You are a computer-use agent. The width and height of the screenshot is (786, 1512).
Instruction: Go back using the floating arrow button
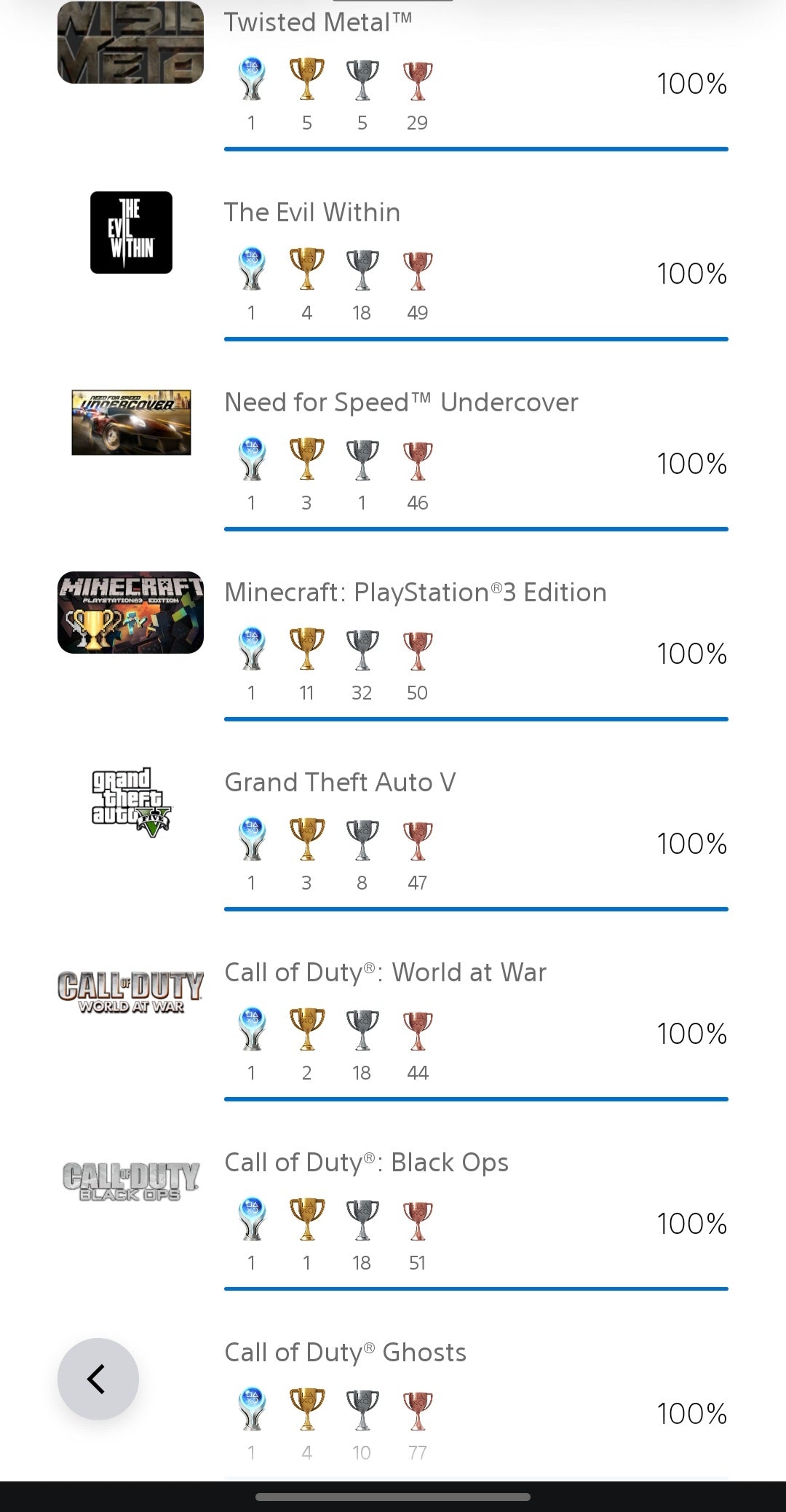(98, 1379)
